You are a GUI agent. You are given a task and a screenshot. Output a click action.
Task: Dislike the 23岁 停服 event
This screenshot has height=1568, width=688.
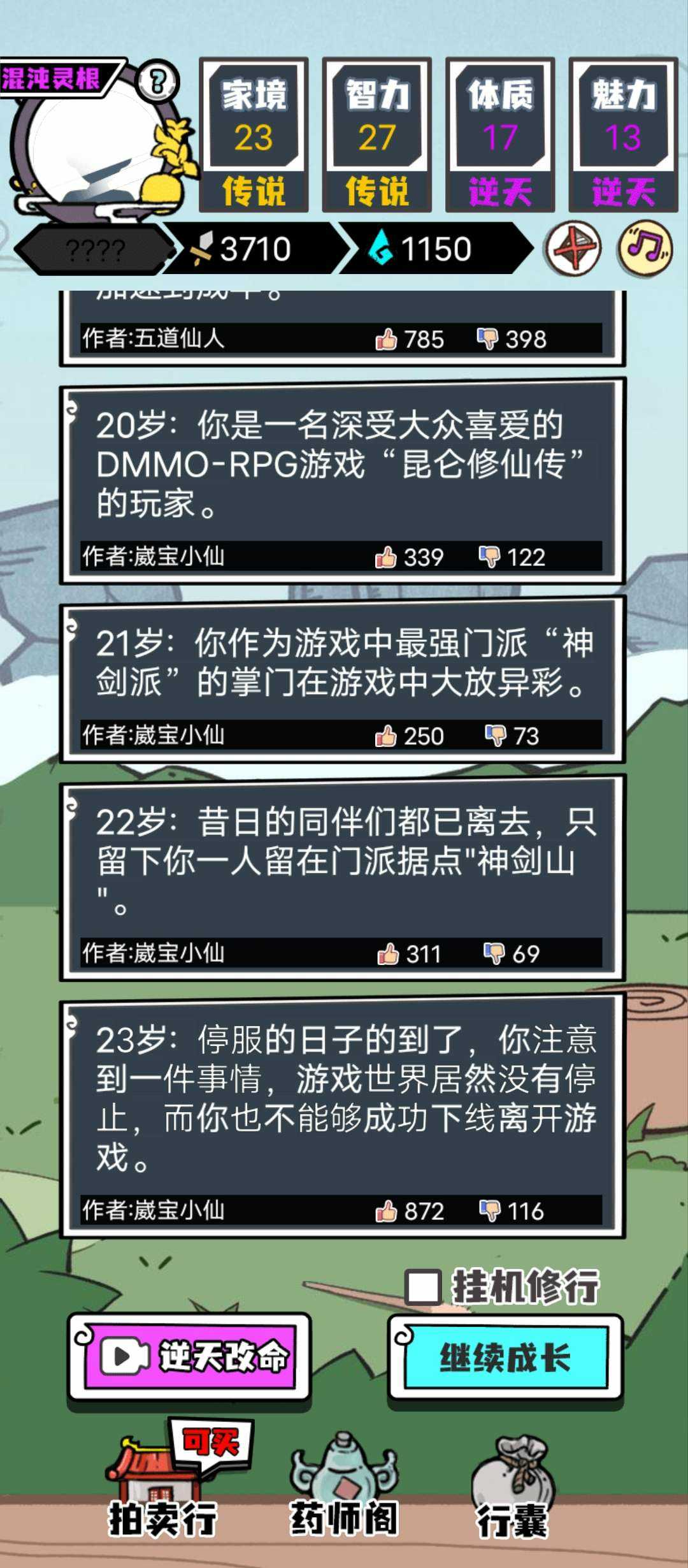pos(489,1210)
